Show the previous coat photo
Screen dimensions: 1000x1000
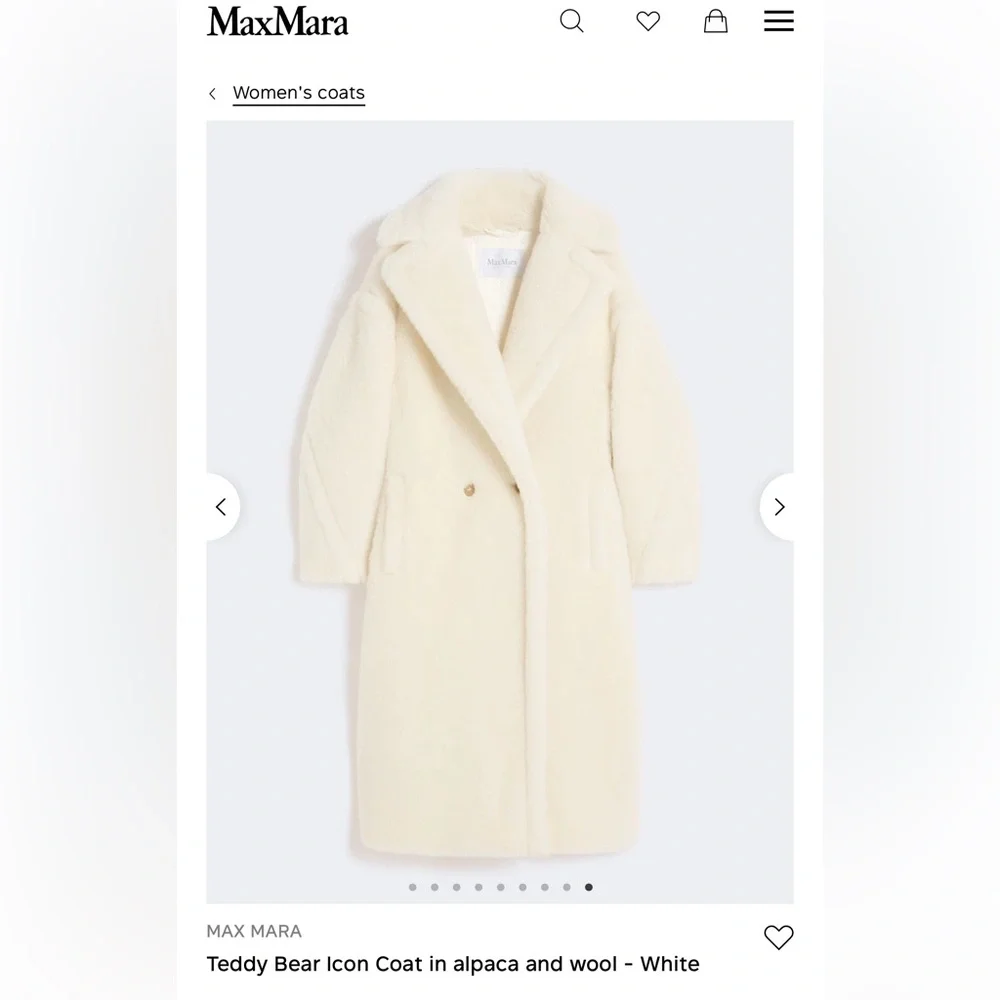tap(222, 507)
